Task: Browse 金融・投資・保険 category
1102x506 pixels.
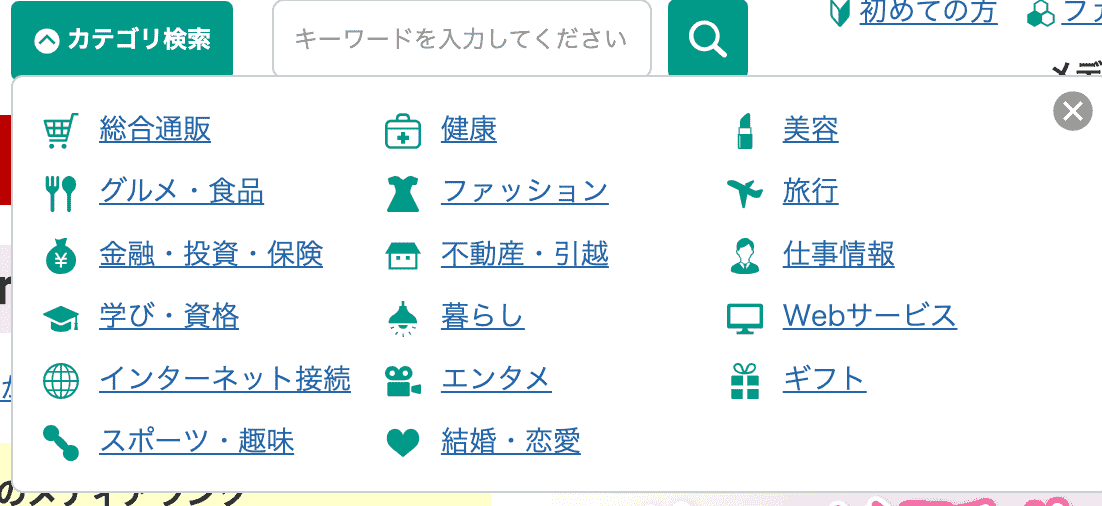Action: (211, 254)
